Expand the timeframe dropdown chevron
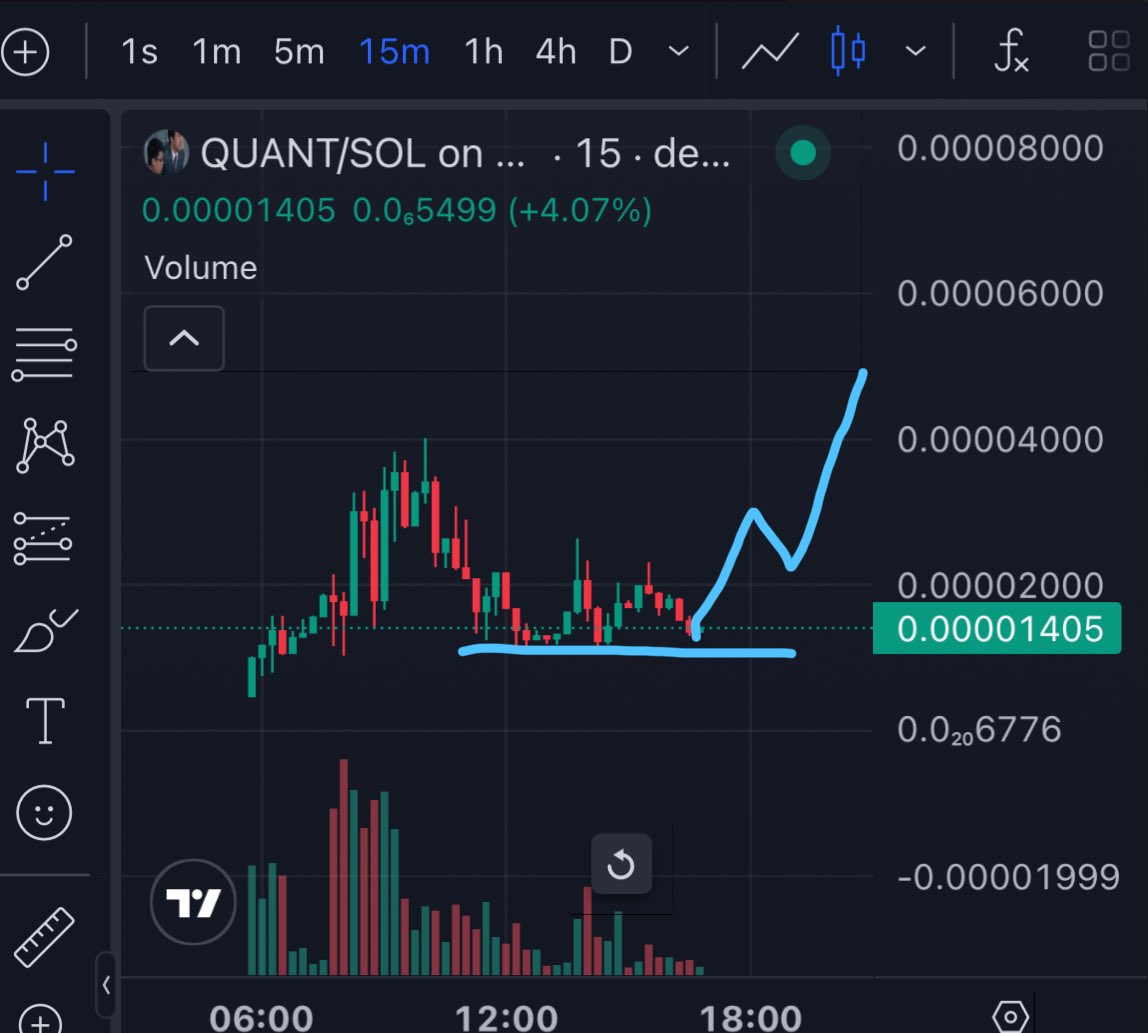Screen dimensions: 1148x1033 (679, 51)
